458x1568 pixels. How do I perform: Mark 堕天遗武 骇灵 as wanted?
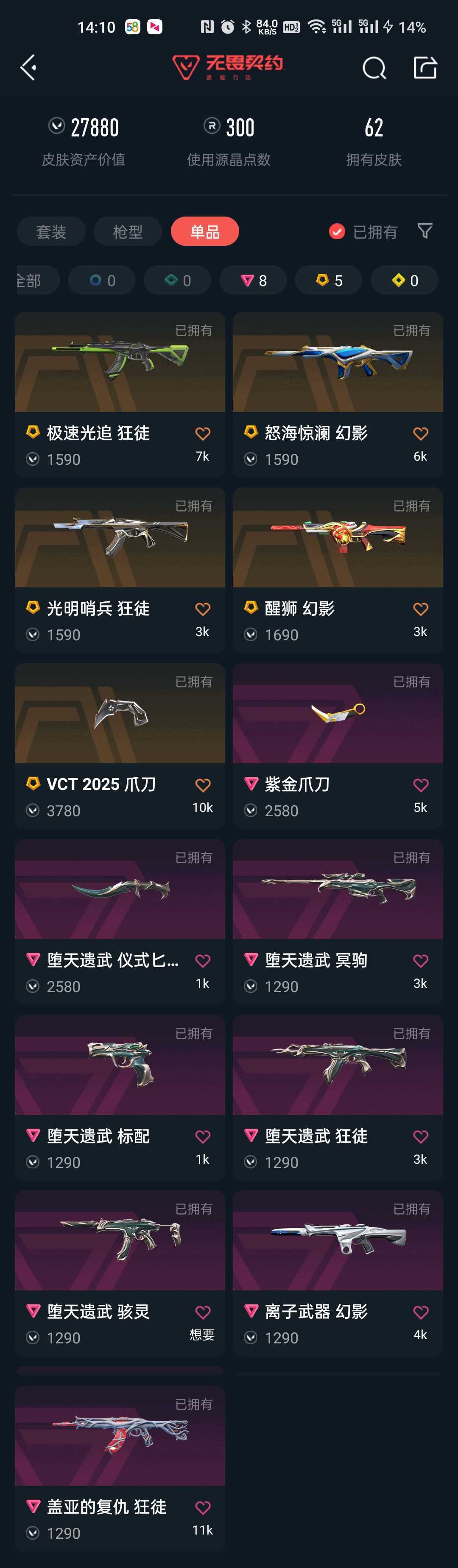203,1312
